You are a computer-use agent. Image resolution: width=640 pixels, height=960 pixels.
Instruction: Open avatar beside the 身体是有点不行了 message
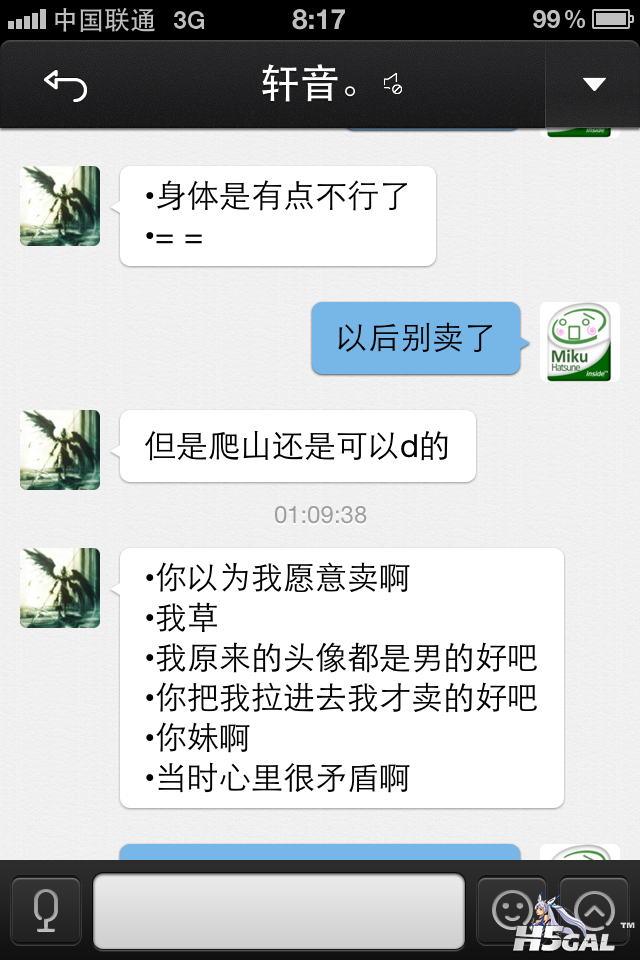pos(60,206)
